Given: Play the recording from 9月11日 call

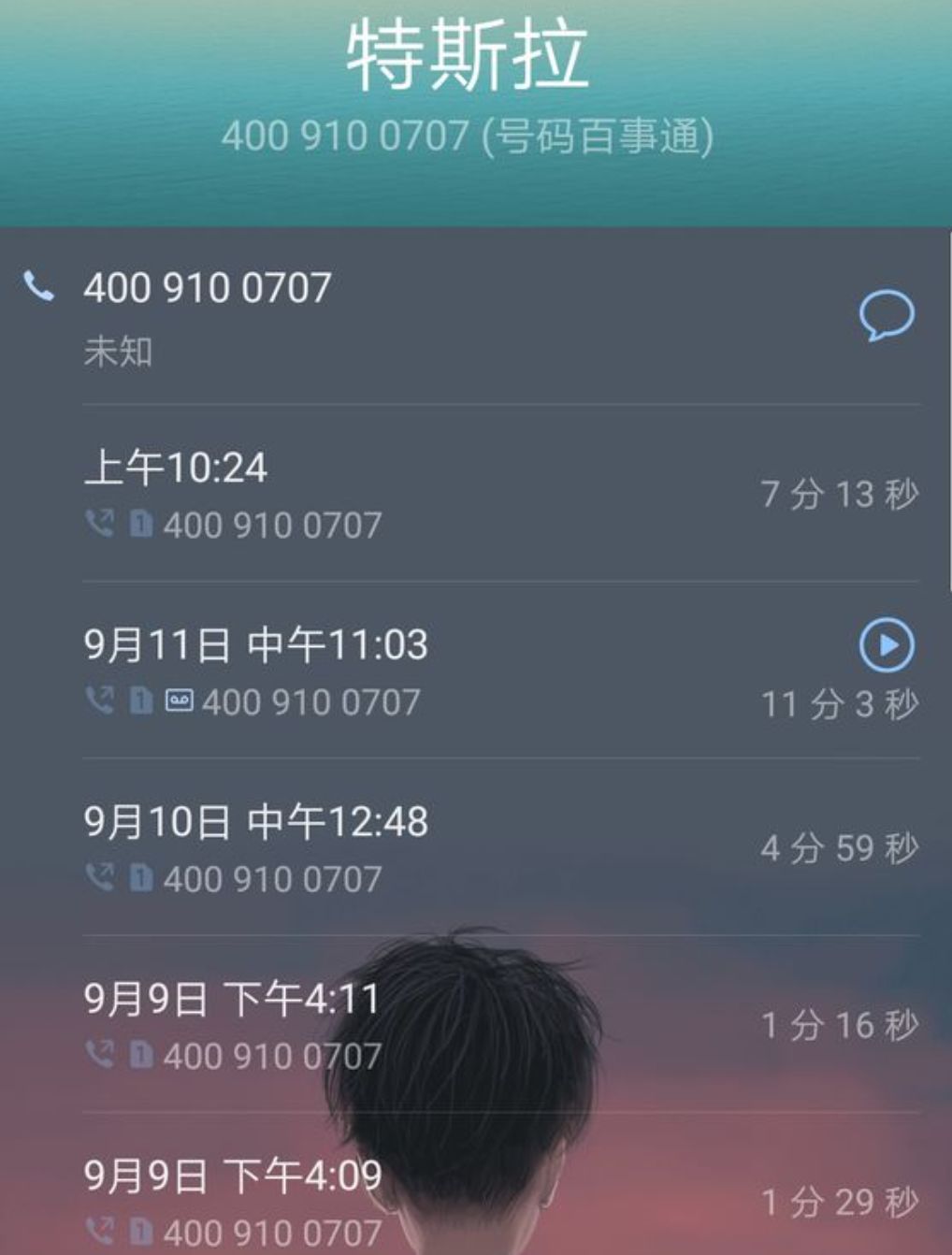Looking at the screenshot, I should click(x=886, y=644).
